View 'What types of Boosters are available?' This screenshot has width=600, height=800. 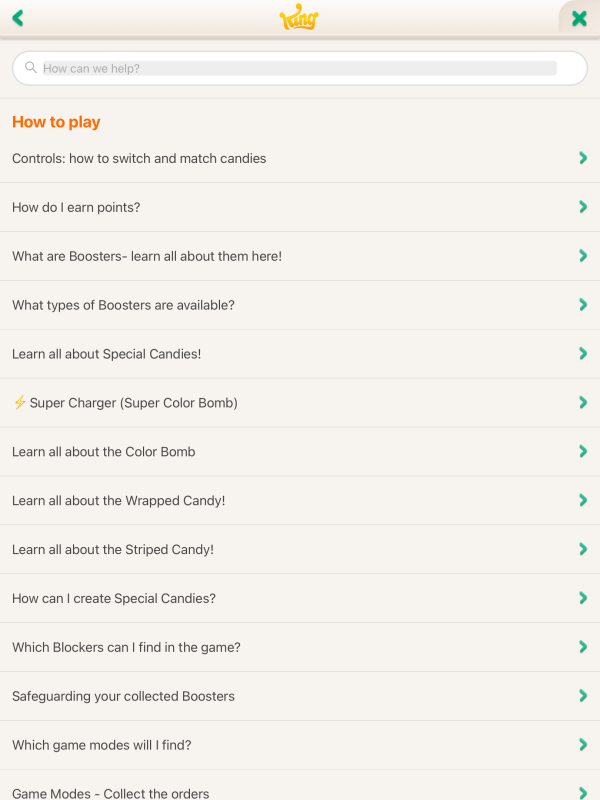click(123, 305)
